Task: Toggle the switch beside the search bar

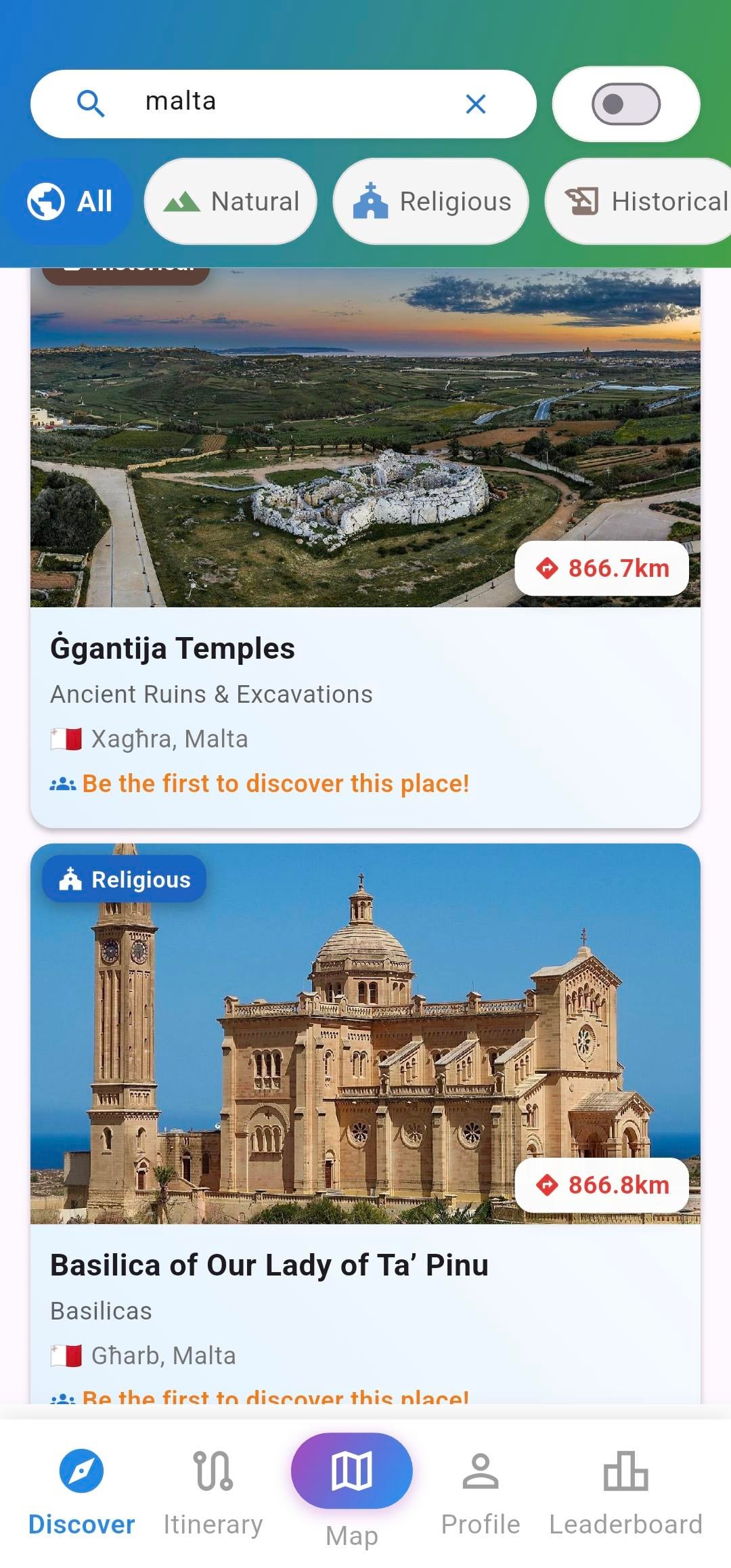Action: pyautogui.click(x=626, y=104)
